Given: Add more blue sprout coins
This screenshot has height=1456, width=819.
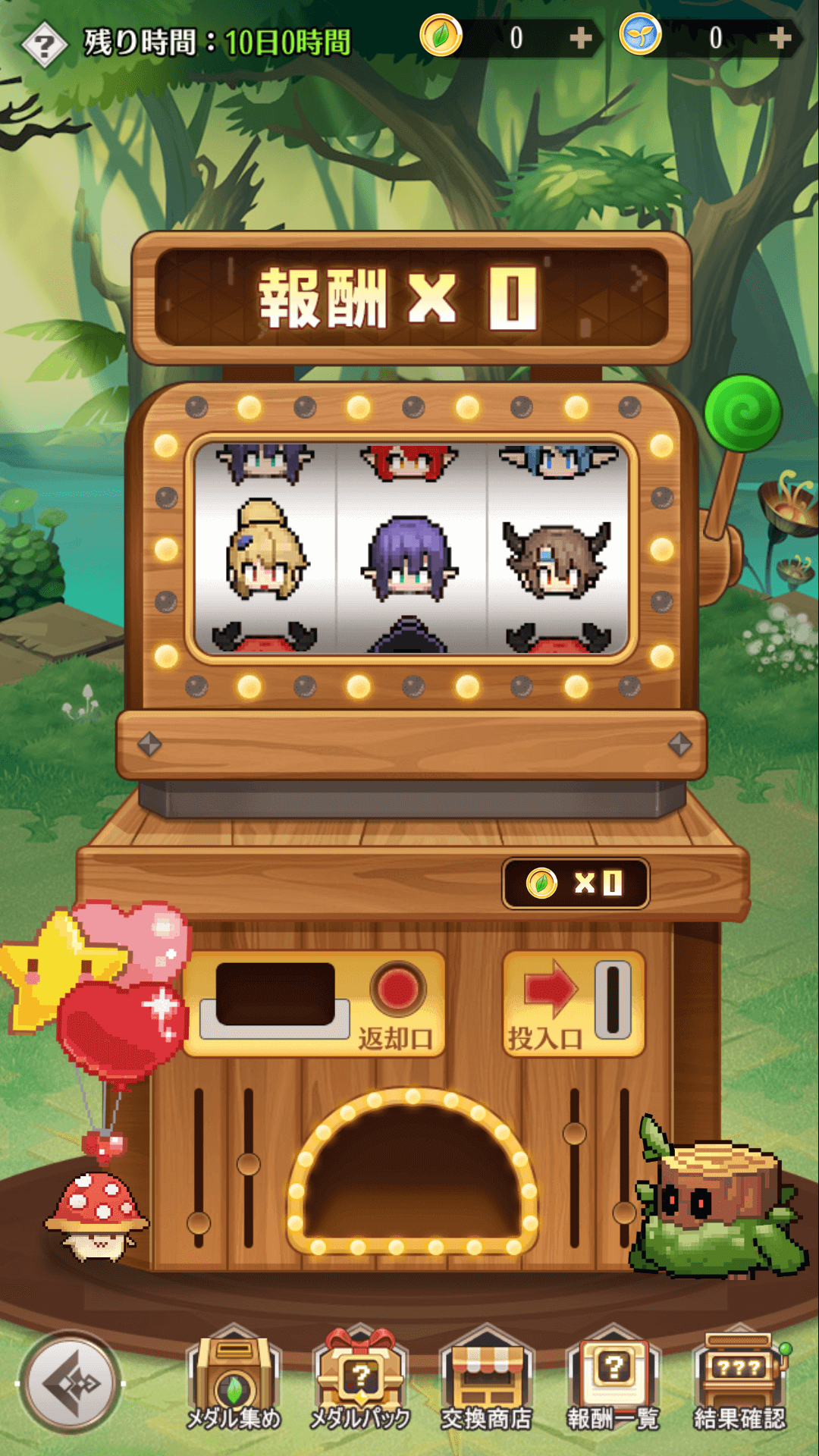Looking at the screenshot, I should [x=780, y=38].
